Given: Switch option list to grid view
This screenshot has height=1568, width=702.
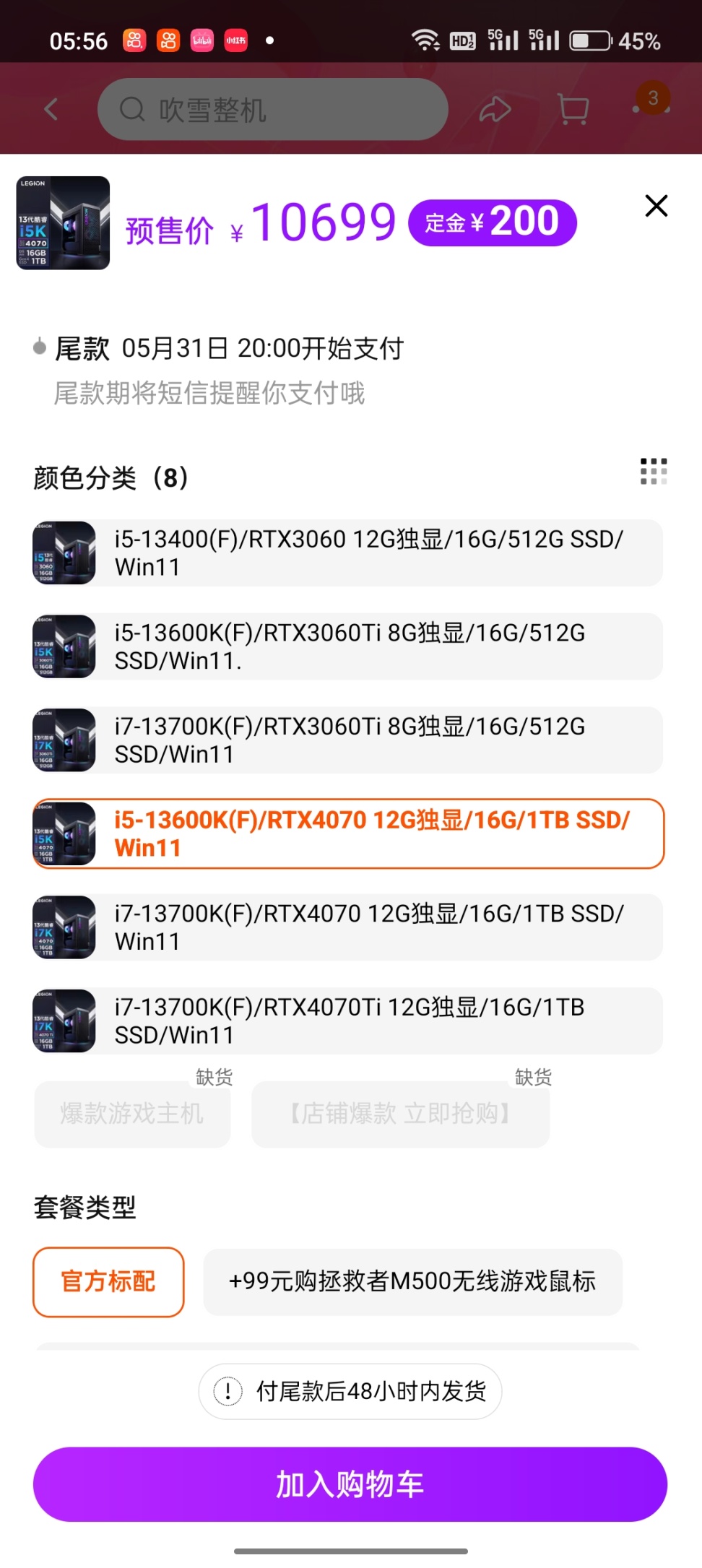Looking at the screenshot, I should click(x=653, y=472).
